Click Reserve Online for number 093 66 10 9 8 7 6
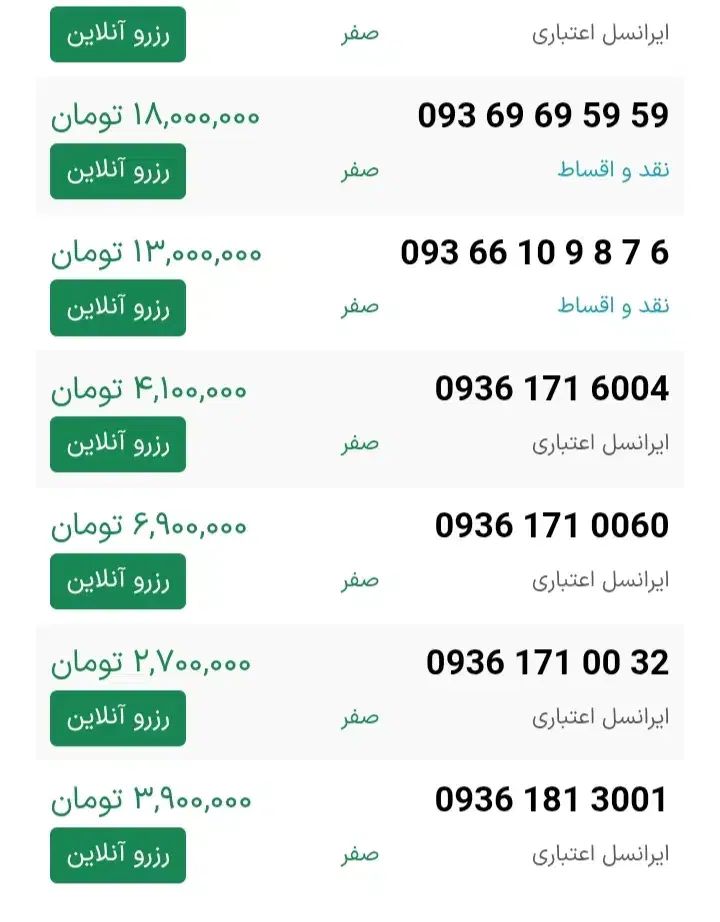The image size is (720, 922). [117, 308]
